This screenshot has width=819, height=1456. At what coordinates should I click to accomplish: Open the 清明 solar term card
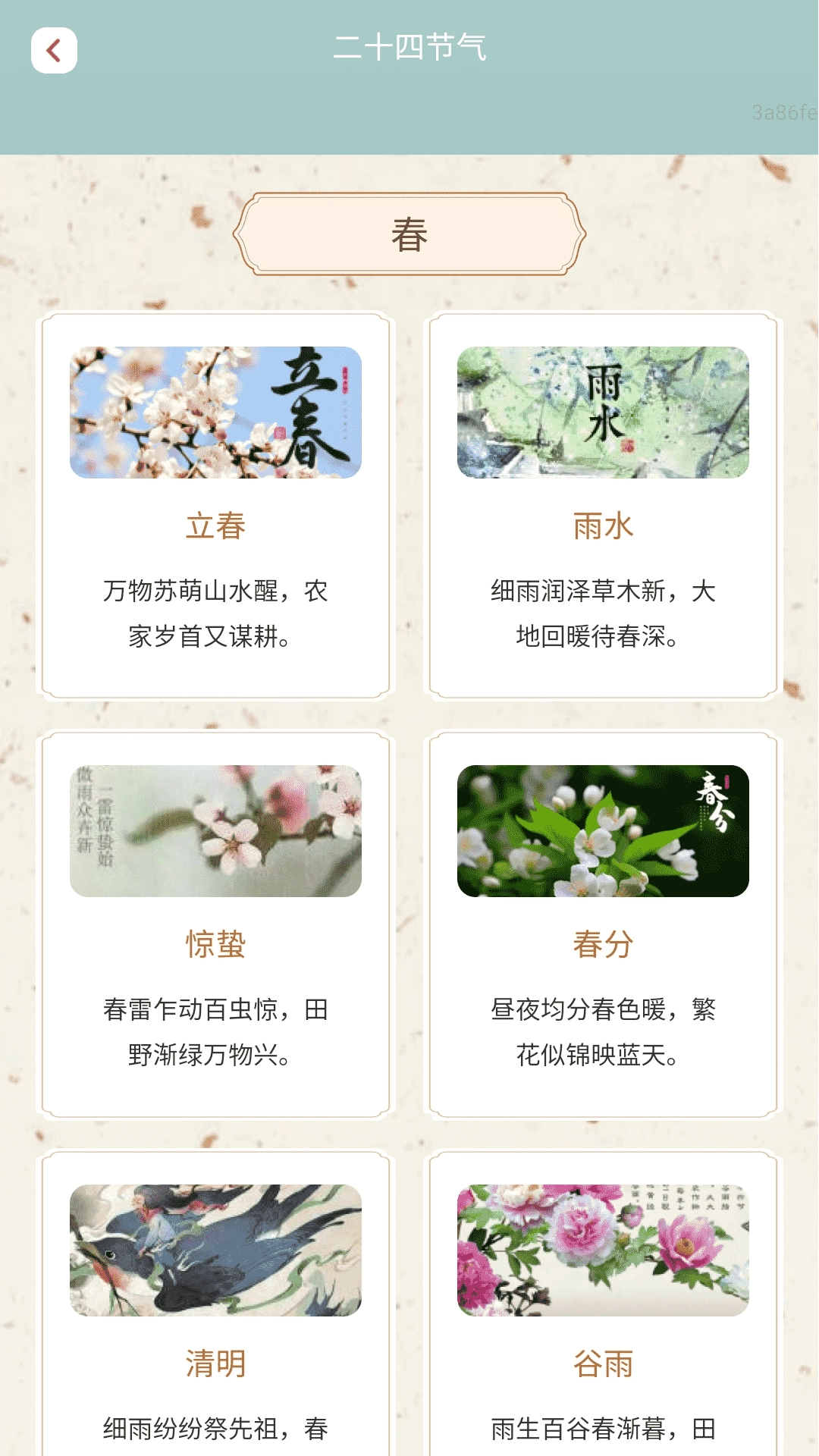(215, 1304)
